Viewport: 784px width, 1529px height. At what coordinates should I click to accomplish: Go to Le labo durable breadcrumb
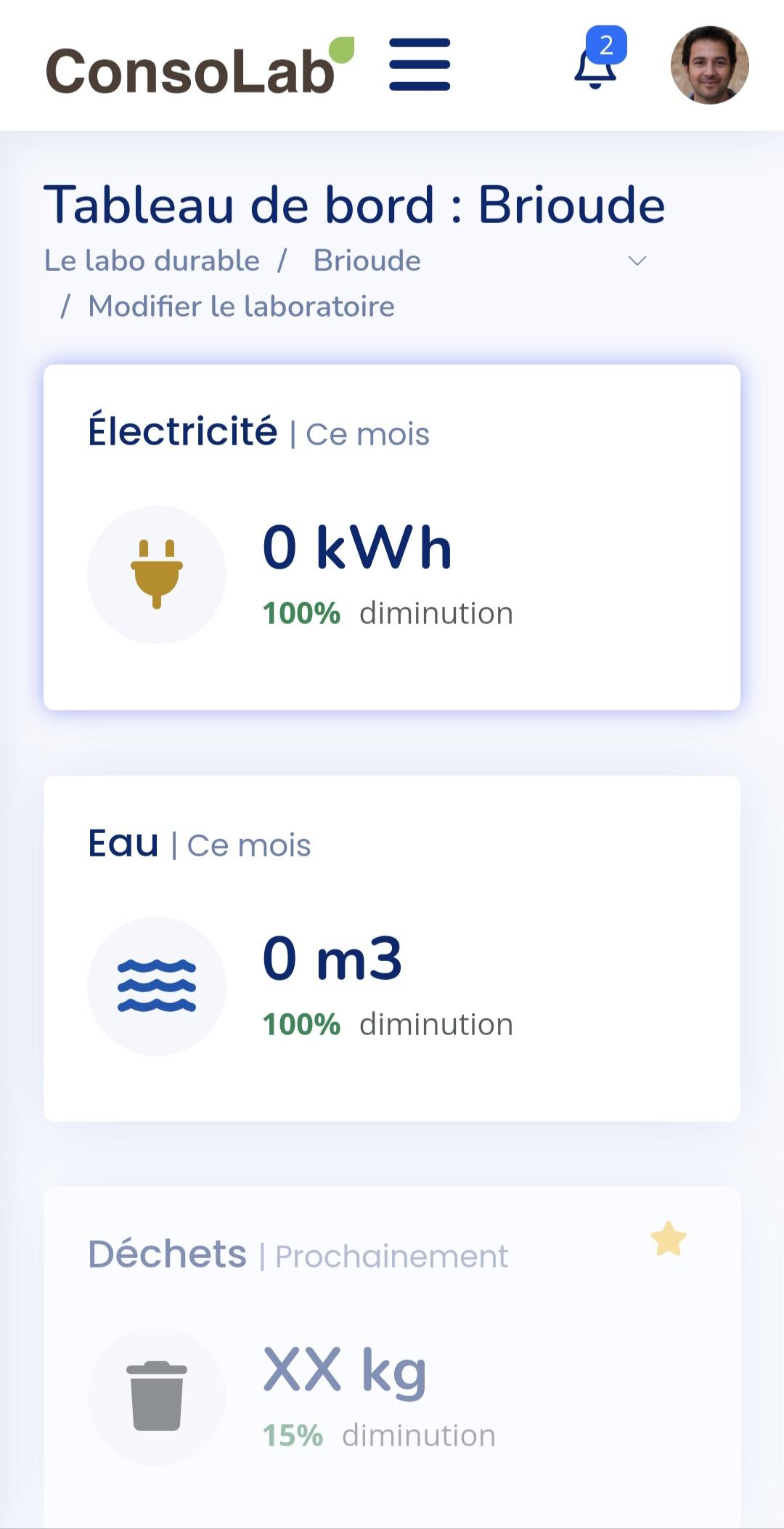(x=152, y=261)
